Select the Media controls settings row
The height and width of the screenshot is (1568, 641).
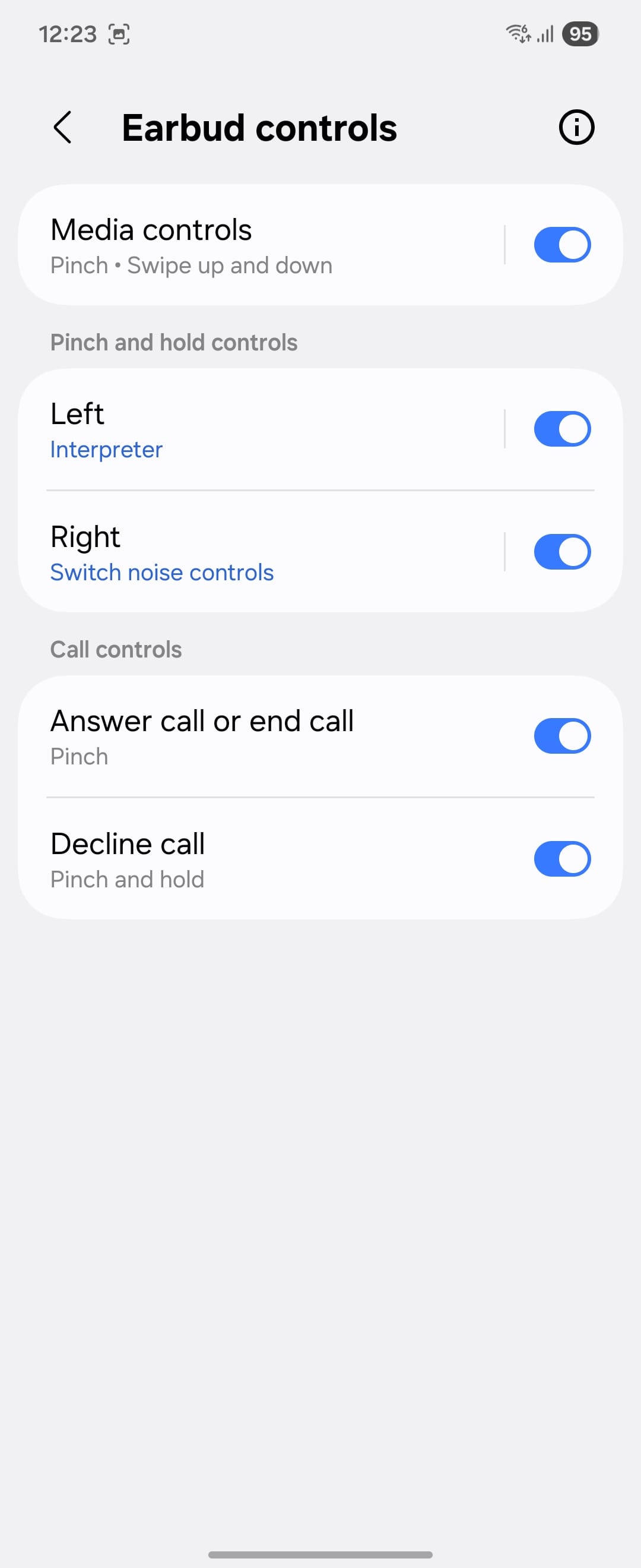pos(243,244)
